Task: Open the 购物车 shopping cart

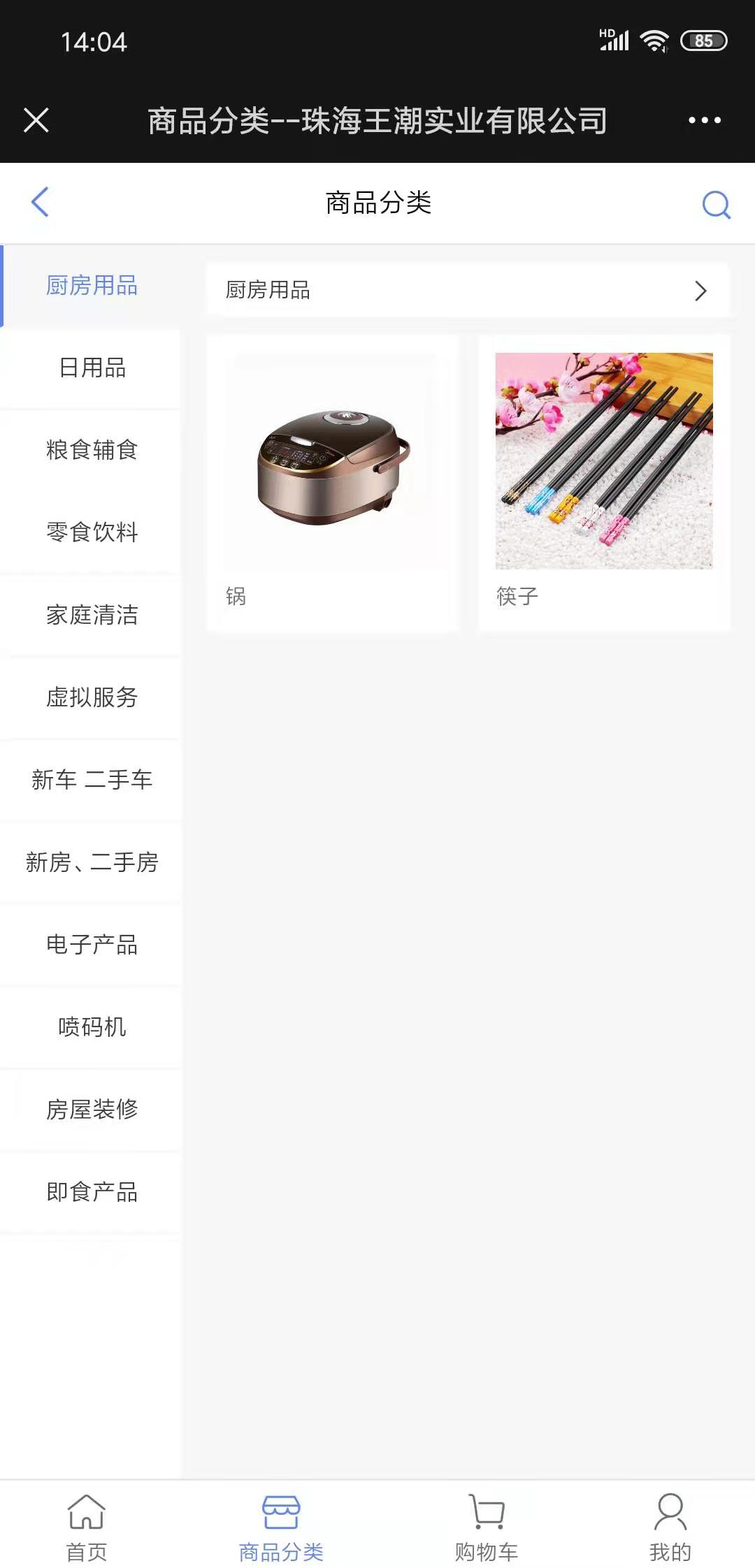Action: tap(487, 1527)
